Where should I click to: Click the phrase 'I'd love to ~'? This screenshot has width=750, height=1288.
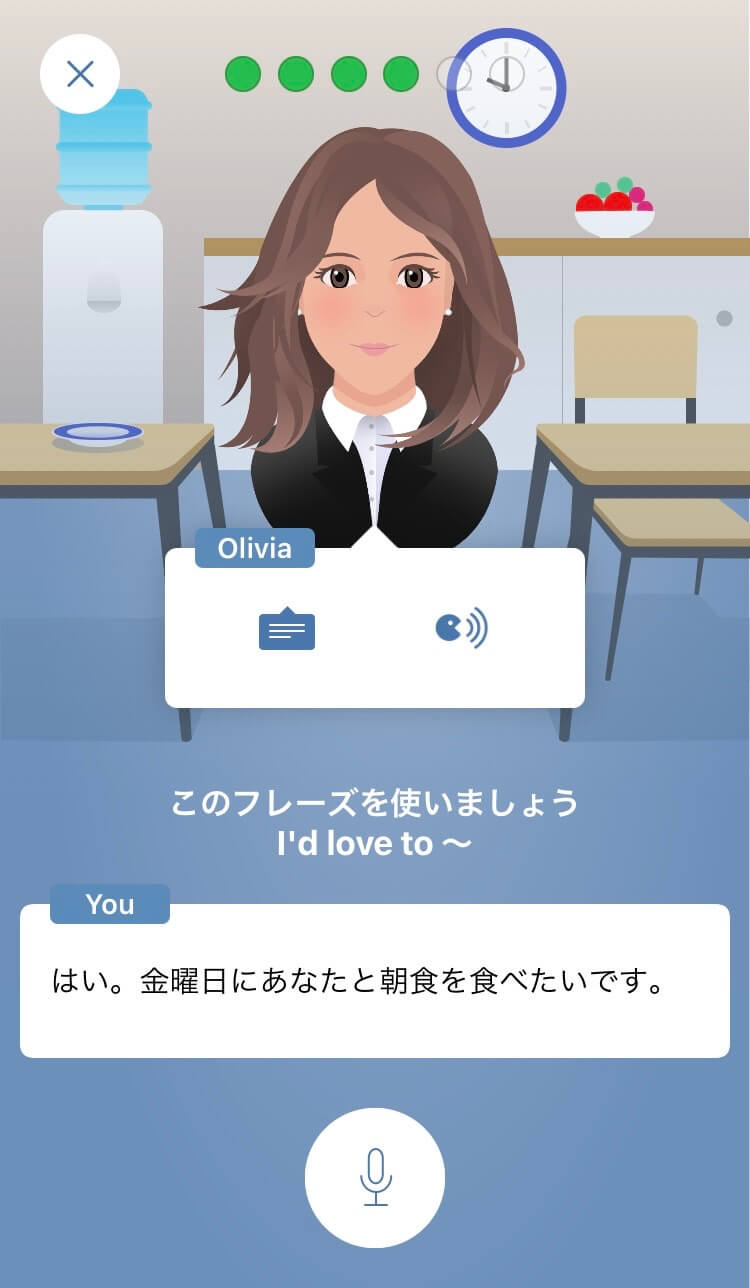tap(375, 843)
